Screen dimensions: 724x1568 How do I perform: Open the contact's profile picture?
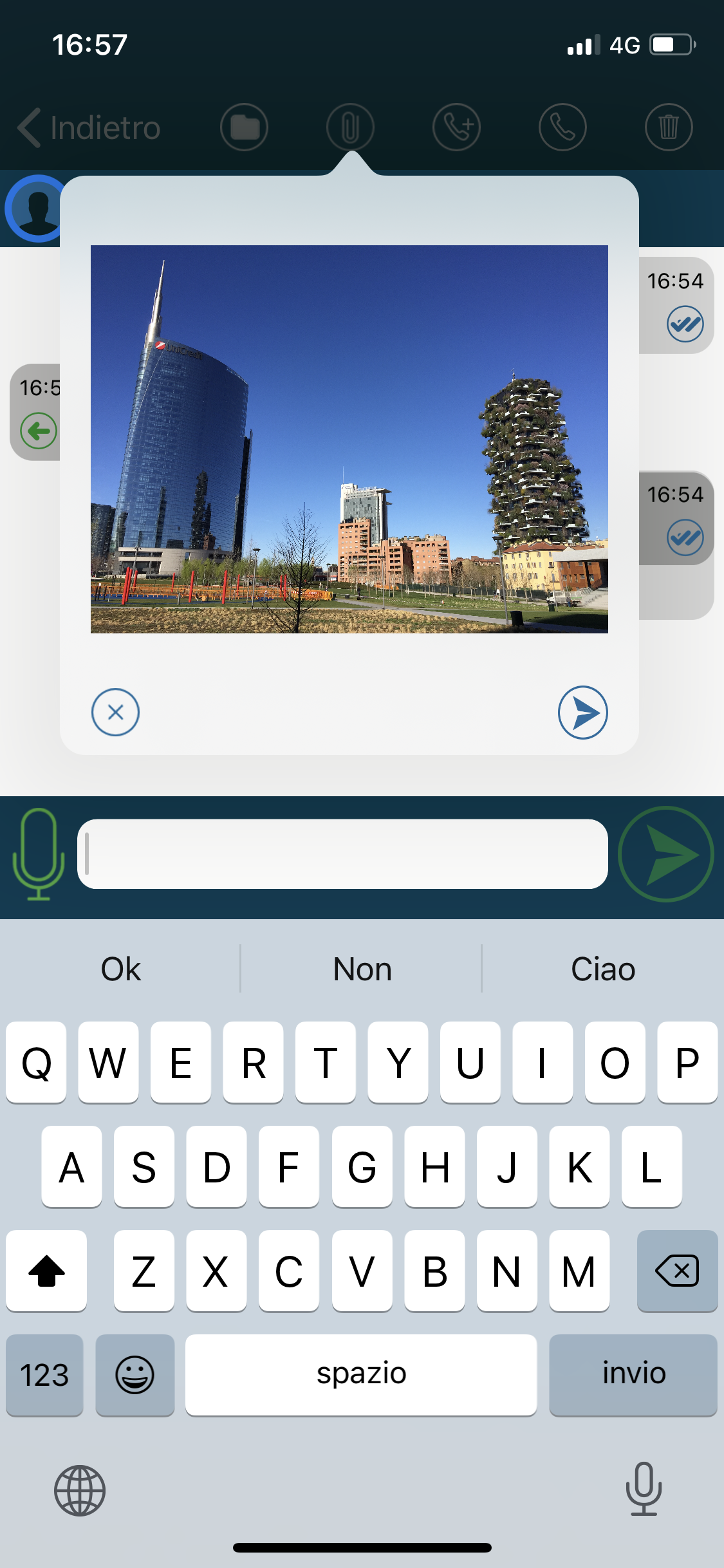[35, 209]
